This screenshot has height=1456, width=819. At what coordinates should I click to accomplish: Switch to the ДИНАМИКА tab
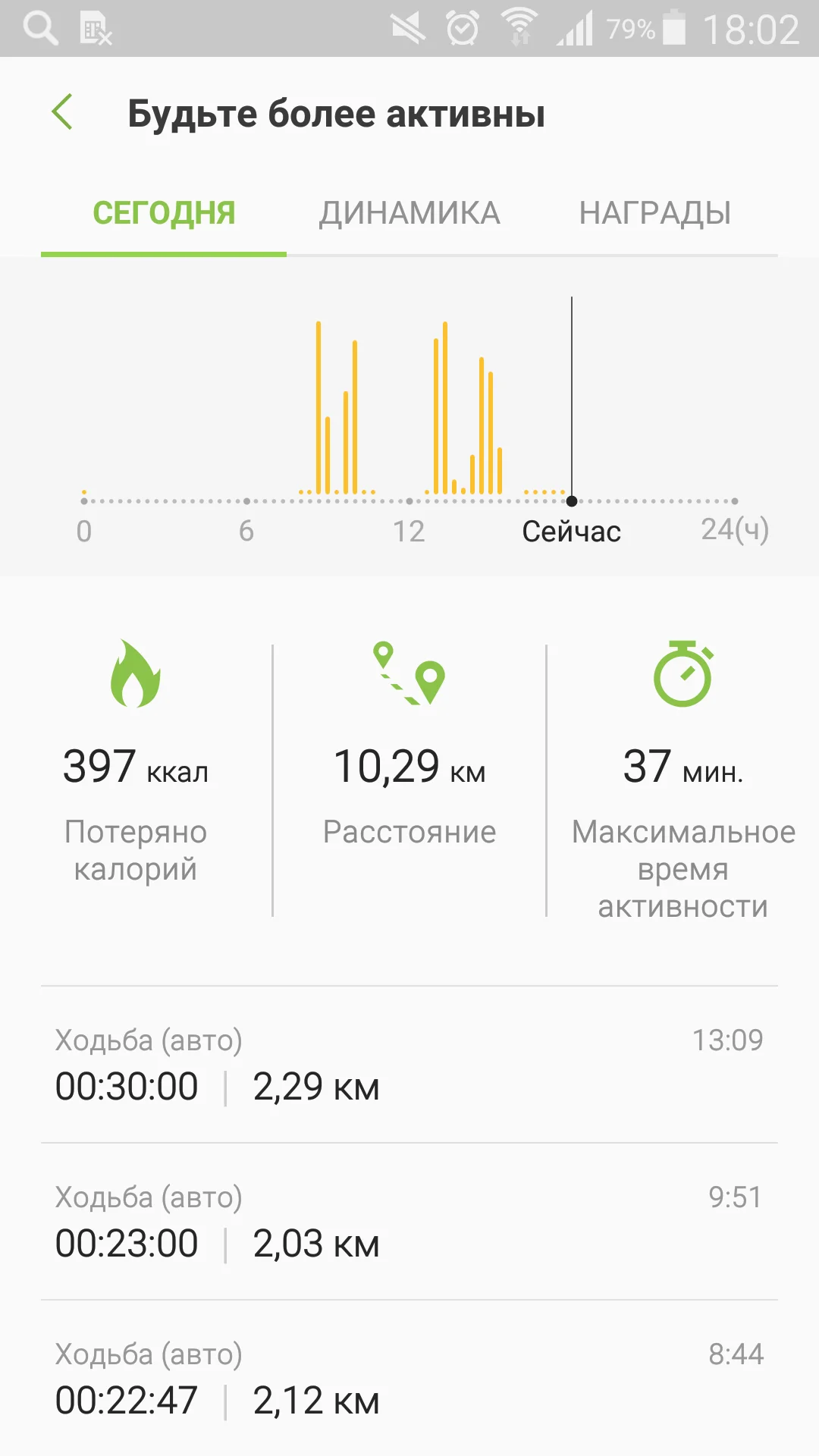[409, 213]
